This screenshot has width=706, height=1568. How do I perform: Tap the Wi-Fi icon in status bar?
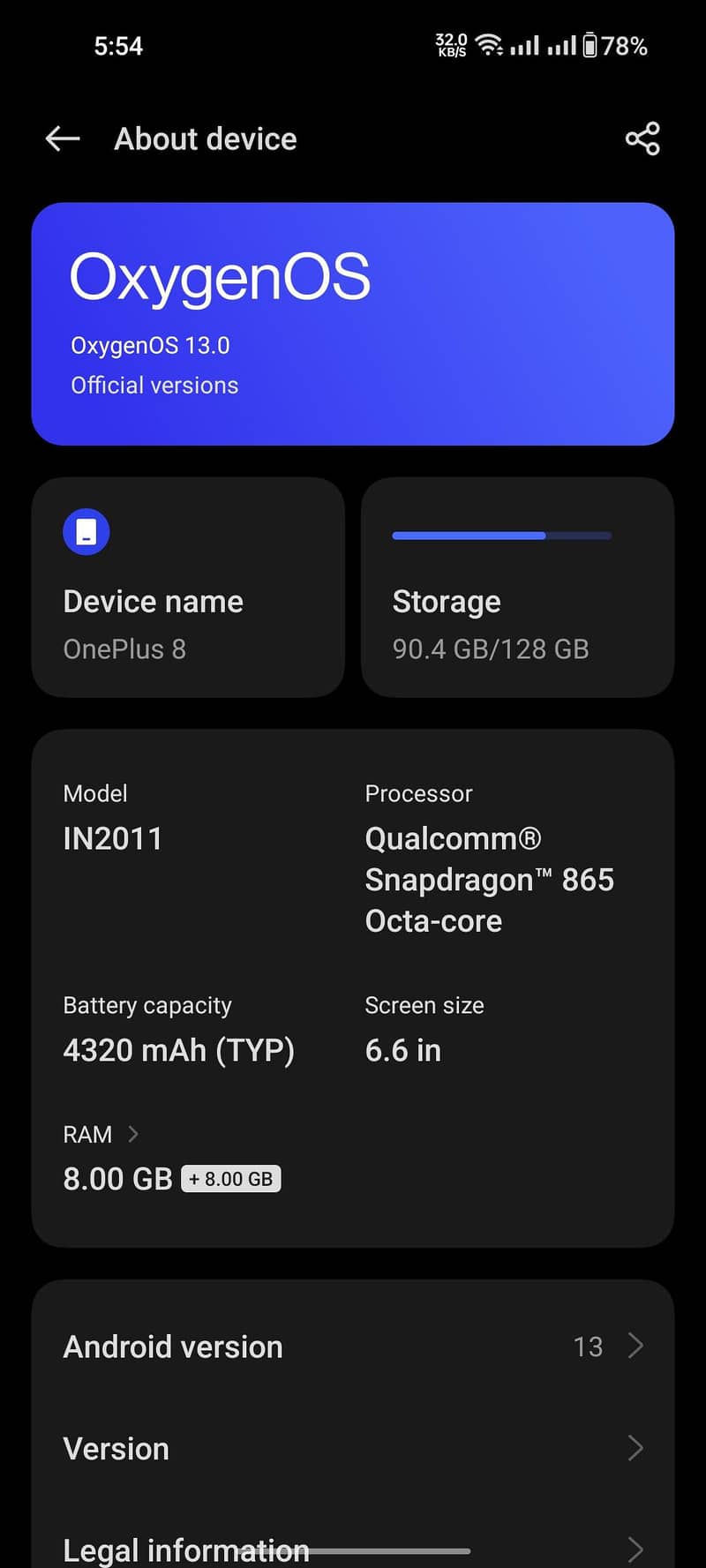pyautogui.click(x=488, y=46)
